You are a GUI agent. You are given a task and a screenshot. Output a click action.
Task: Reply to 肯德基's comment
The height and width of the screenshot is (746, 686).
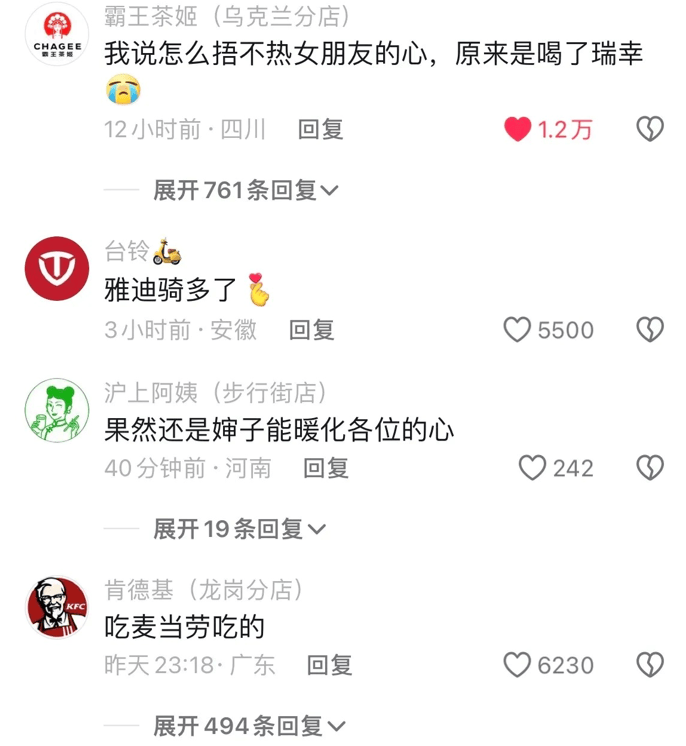tap(329, 665)
